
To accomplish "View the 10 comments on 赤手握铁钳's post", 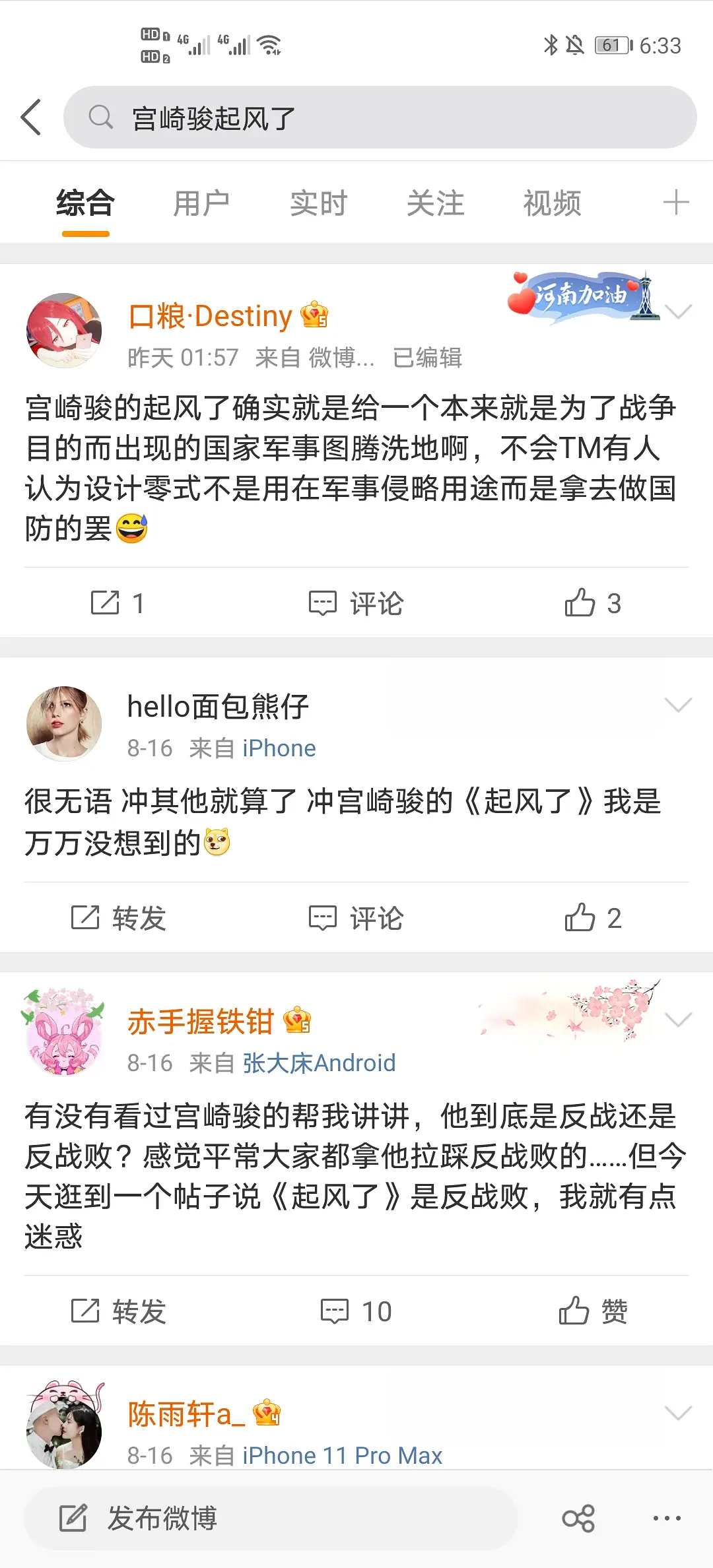I will 356,1311.
